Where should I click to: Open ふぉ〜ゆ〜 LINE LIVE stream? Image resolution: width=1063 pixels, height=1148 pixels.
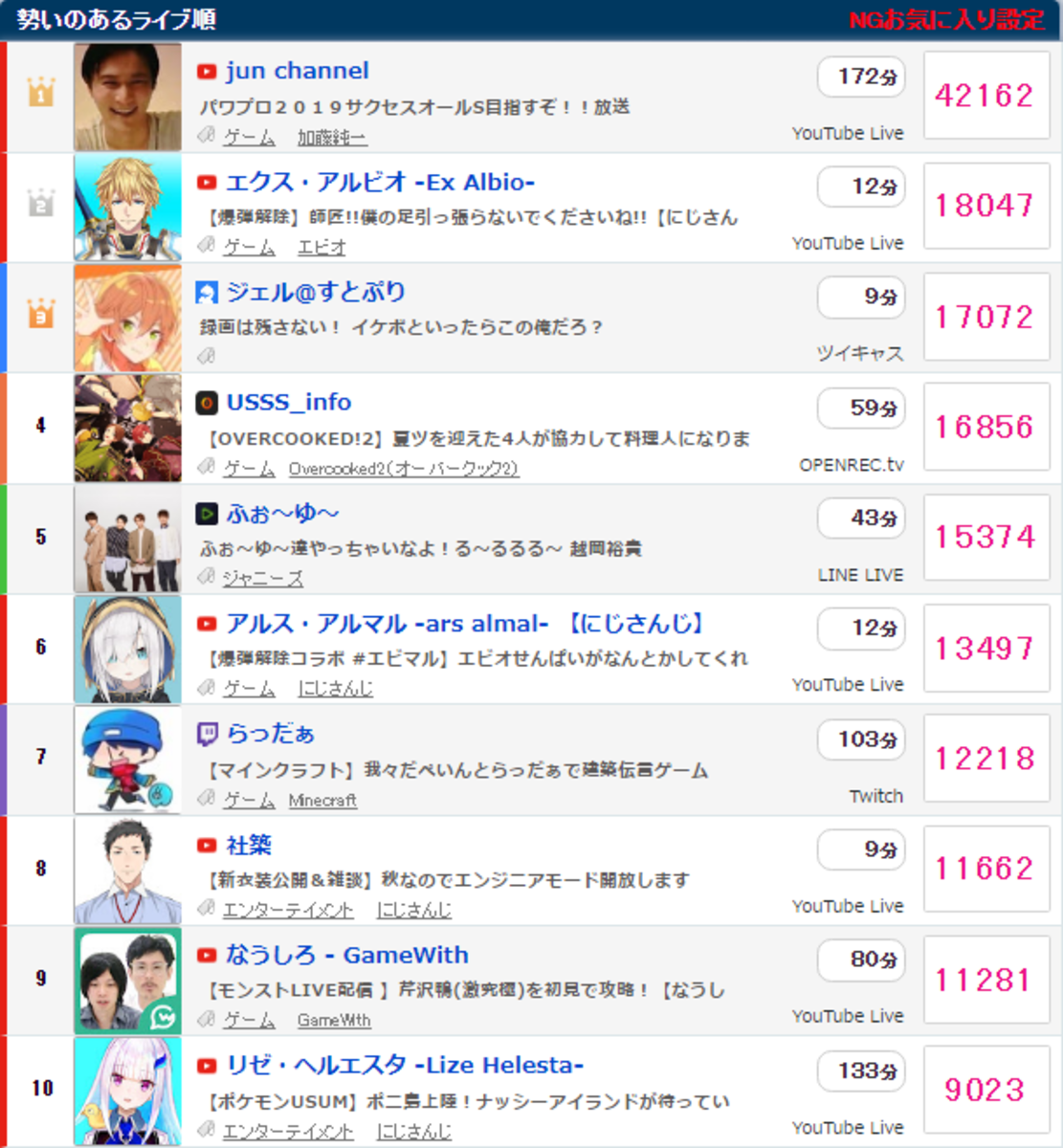tap(282, 514)
